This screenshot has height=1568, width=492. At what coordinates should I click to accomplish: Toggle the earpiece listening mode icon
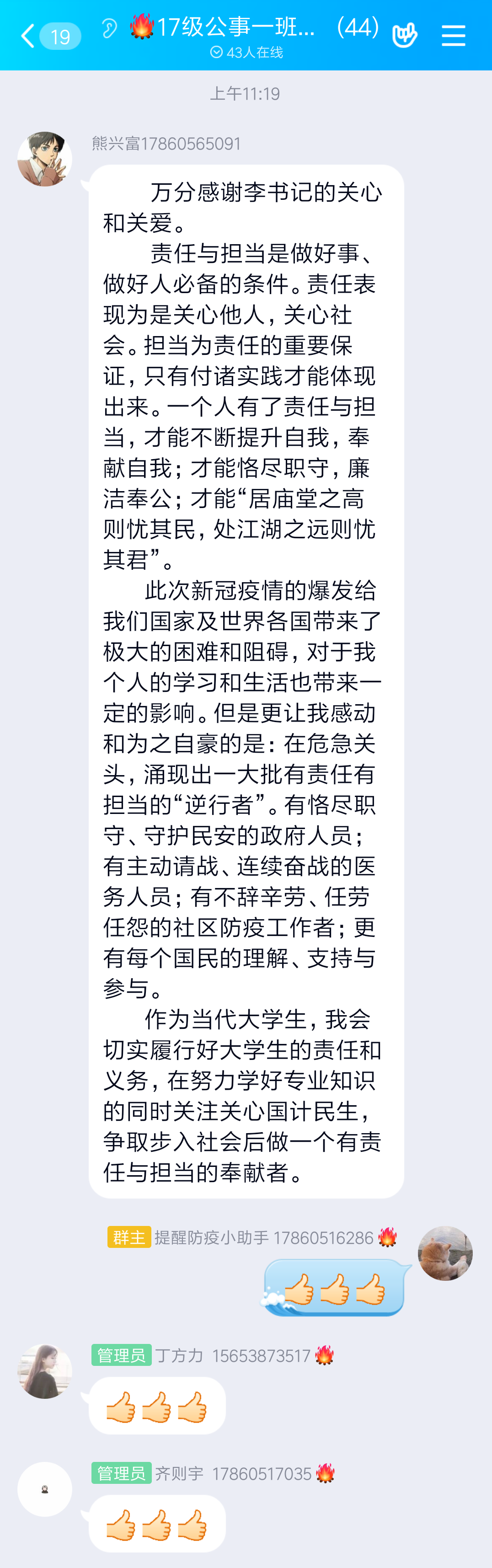110,28
